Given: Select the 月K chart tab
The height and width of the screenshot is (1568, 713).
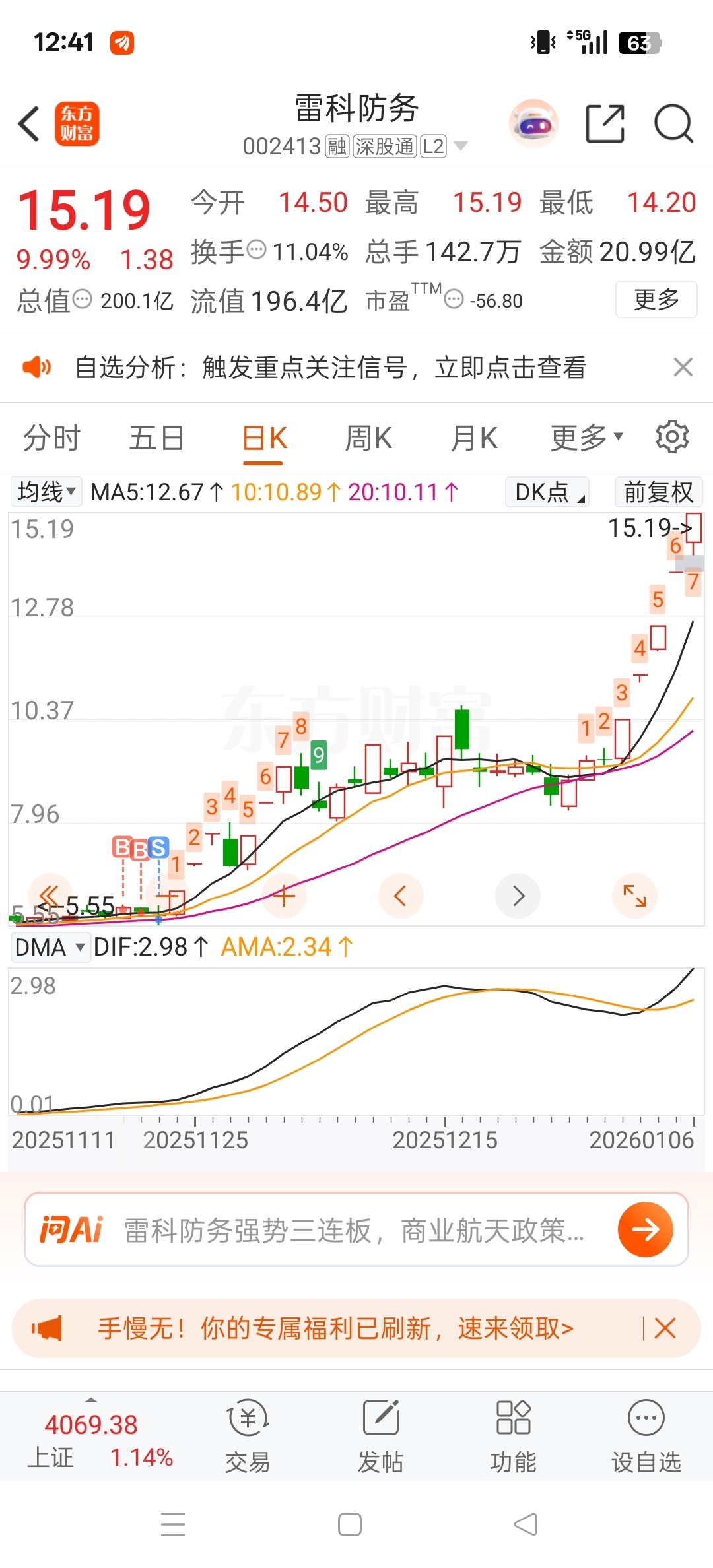Looking at the screenshot, I should (473, 438).
